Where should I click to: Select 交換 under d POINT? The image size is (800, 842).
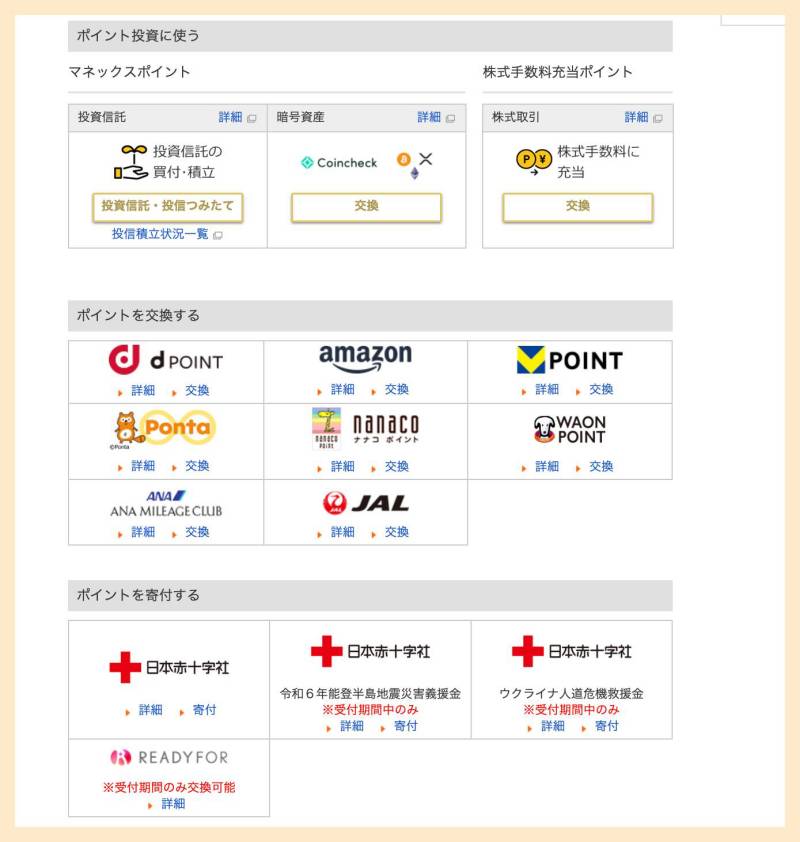pos(197,390)
